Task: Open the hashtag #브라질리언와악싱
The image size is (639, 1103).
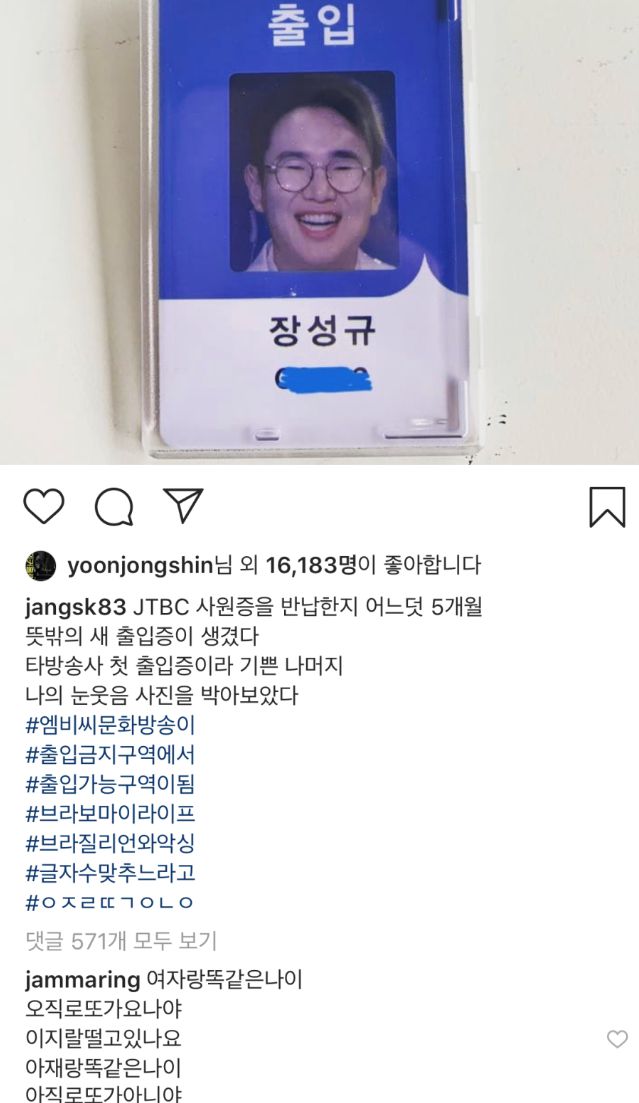Action: (x=109, y=843)
